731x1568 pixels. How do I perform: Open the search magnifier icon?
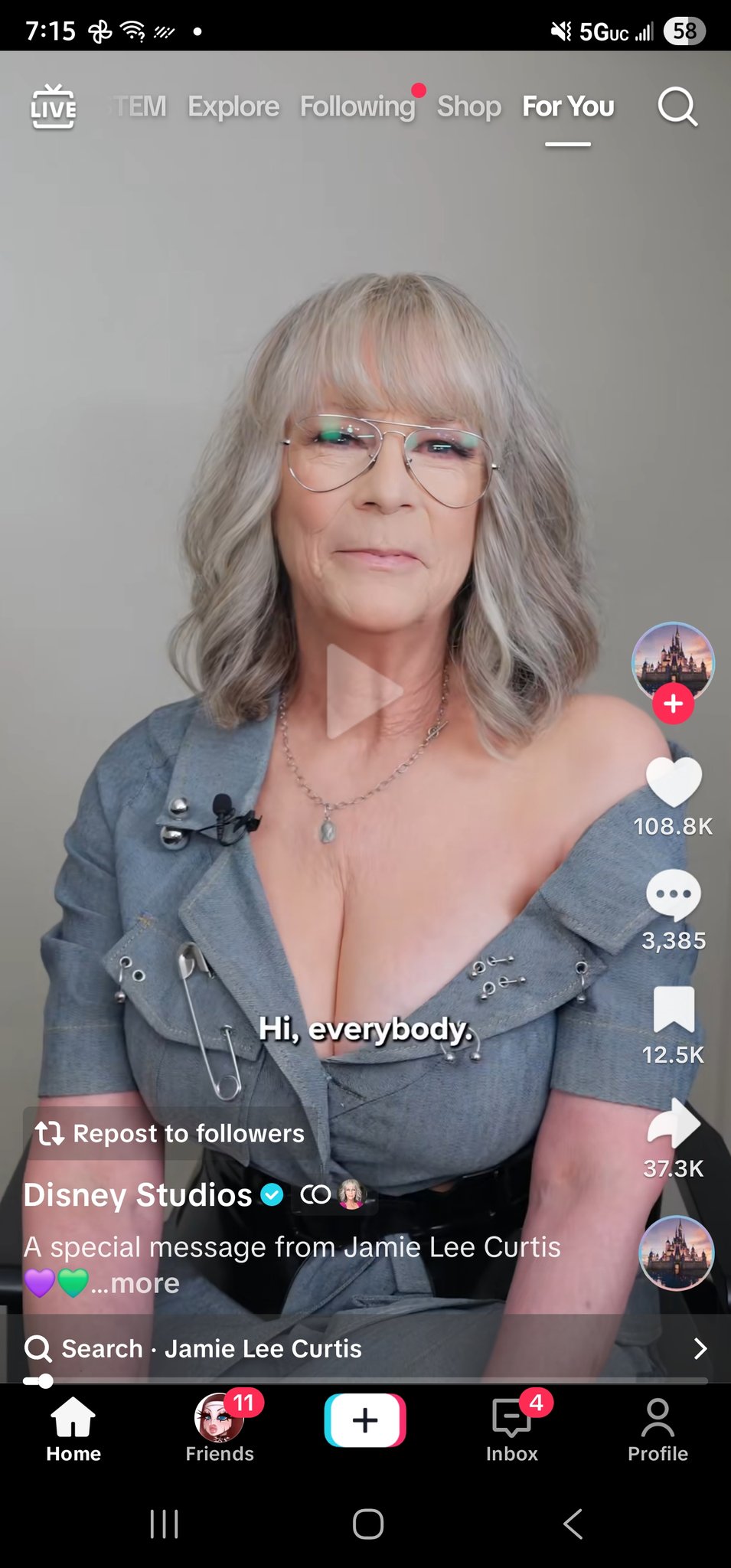[x=677, y=106]
